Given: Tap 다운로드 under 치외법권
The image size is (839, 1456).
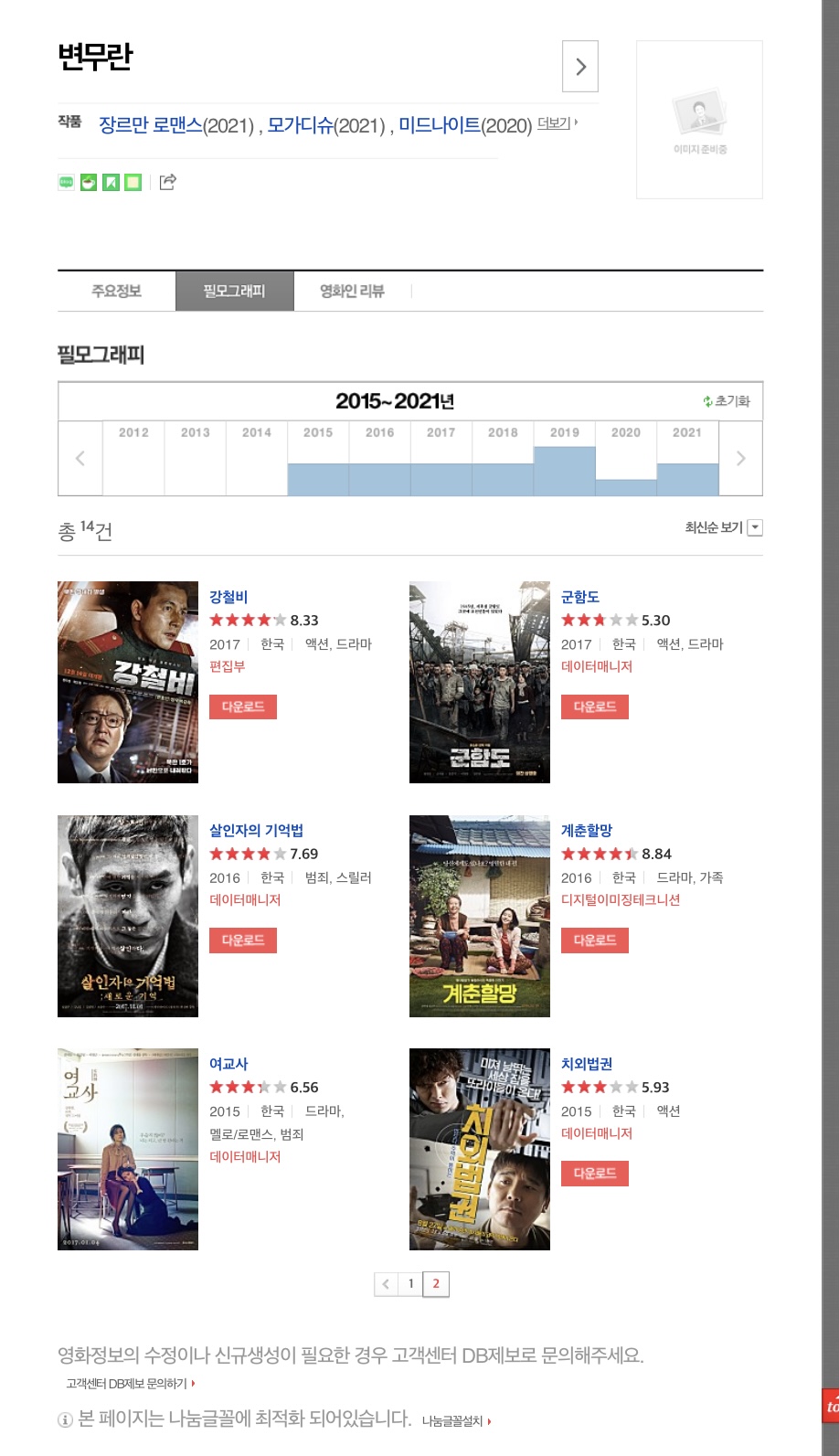Looking at the screenshot, I should (x=595, y=1174).
